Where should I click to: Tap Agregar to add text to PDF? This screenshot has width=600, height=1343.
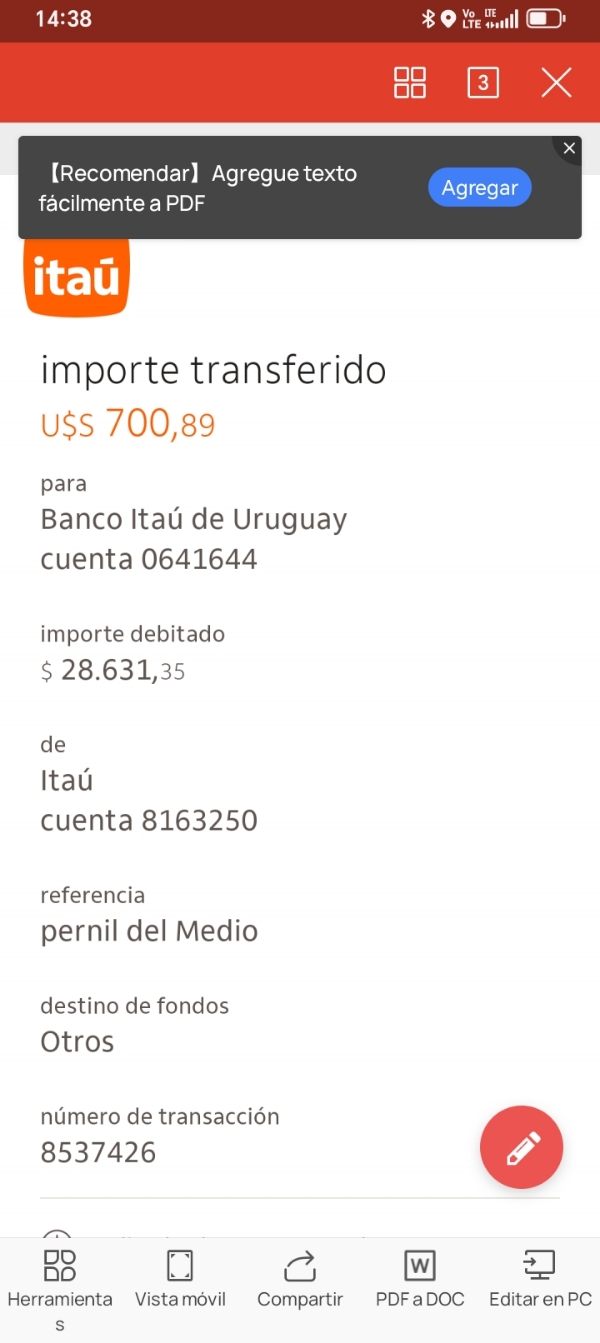pos(480,187)
